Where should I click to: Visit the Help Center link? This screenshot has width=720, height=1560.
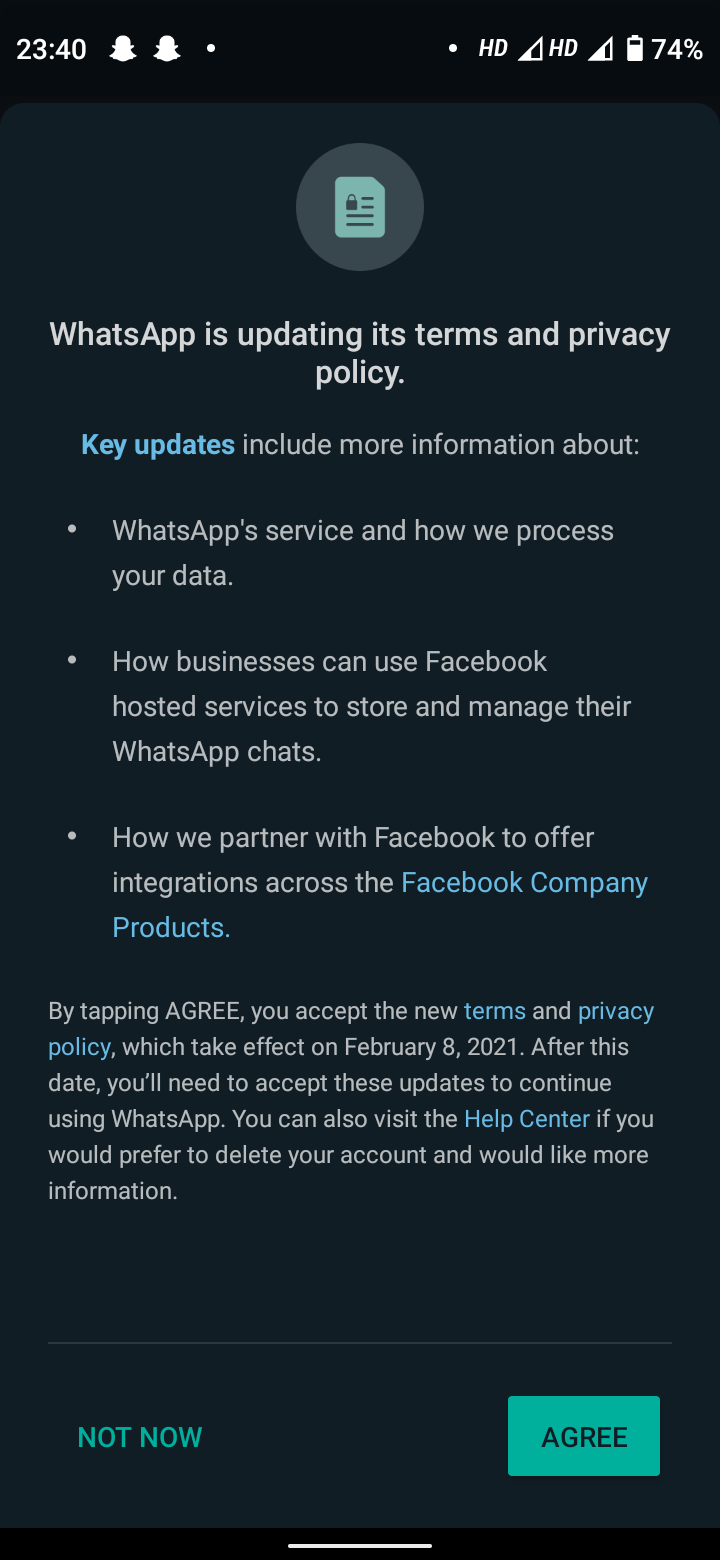[x=527, y=1118]
